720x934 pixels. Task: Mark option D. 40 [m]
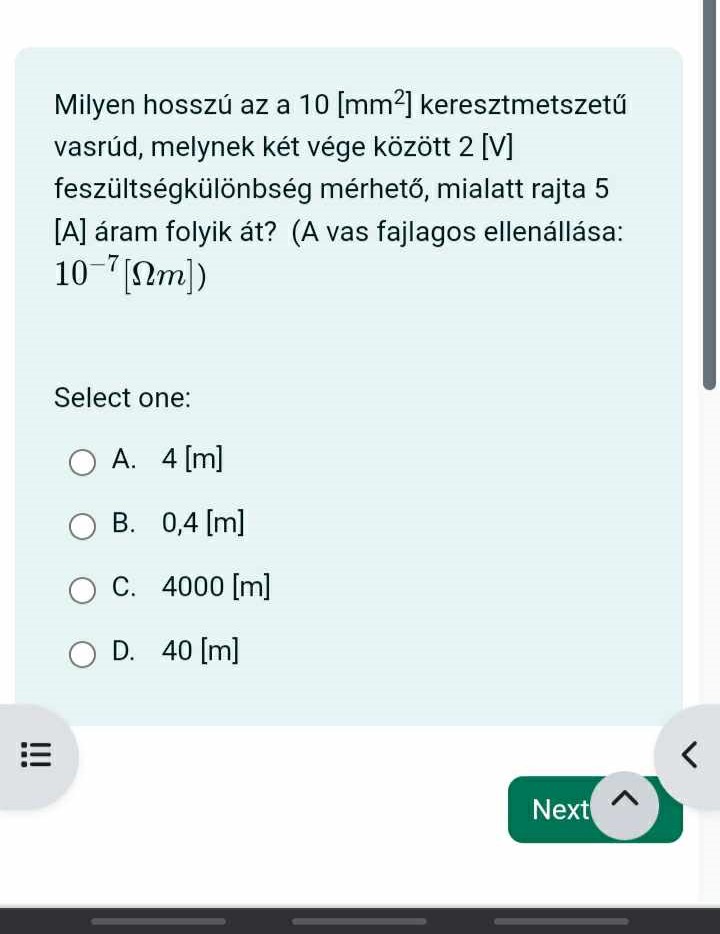tap(83, 654)
